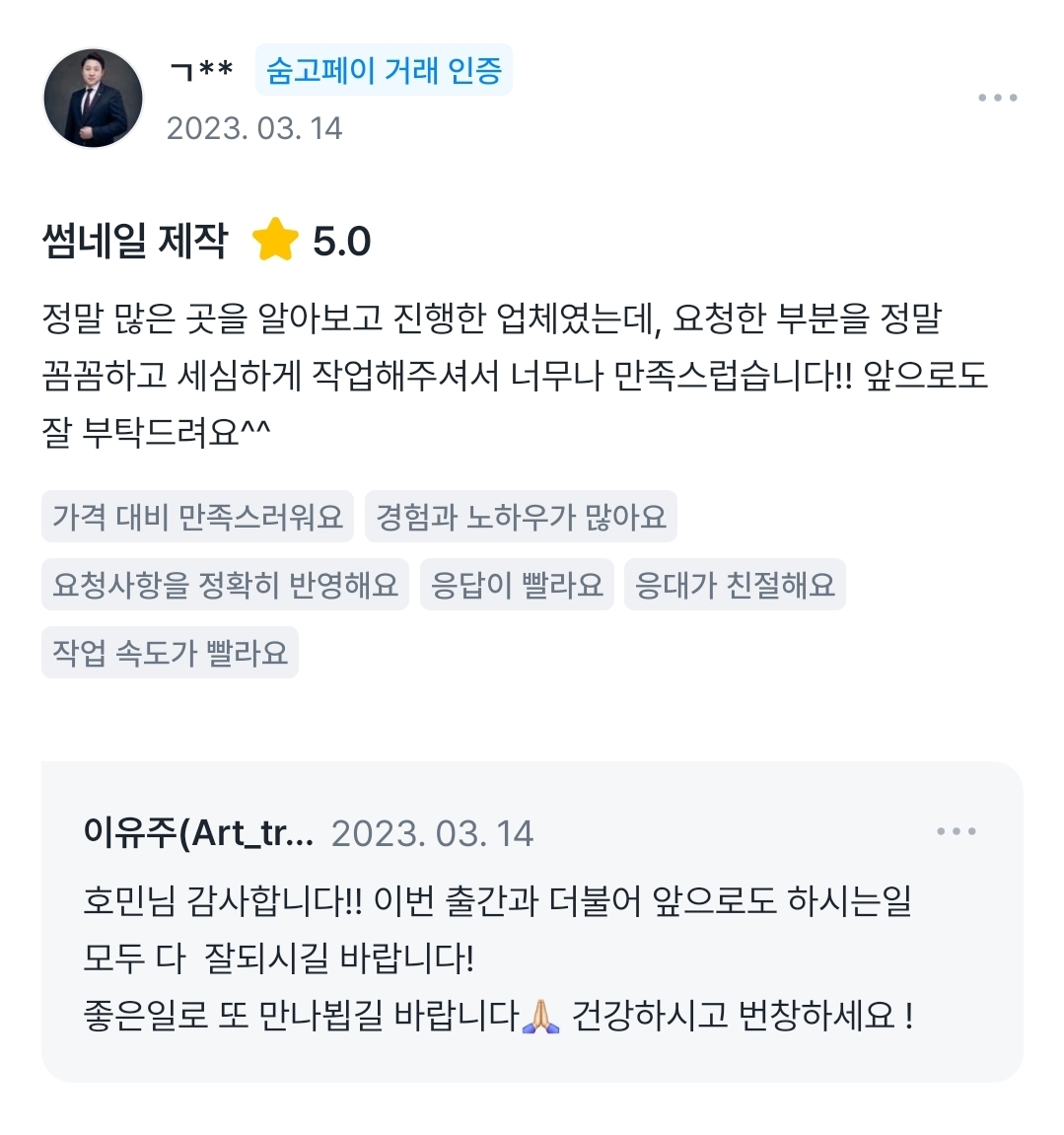Open the overflow menu on ㄱ**'s review
The height and width of the screenshot is (1135, 1064).
click(997, 98)
